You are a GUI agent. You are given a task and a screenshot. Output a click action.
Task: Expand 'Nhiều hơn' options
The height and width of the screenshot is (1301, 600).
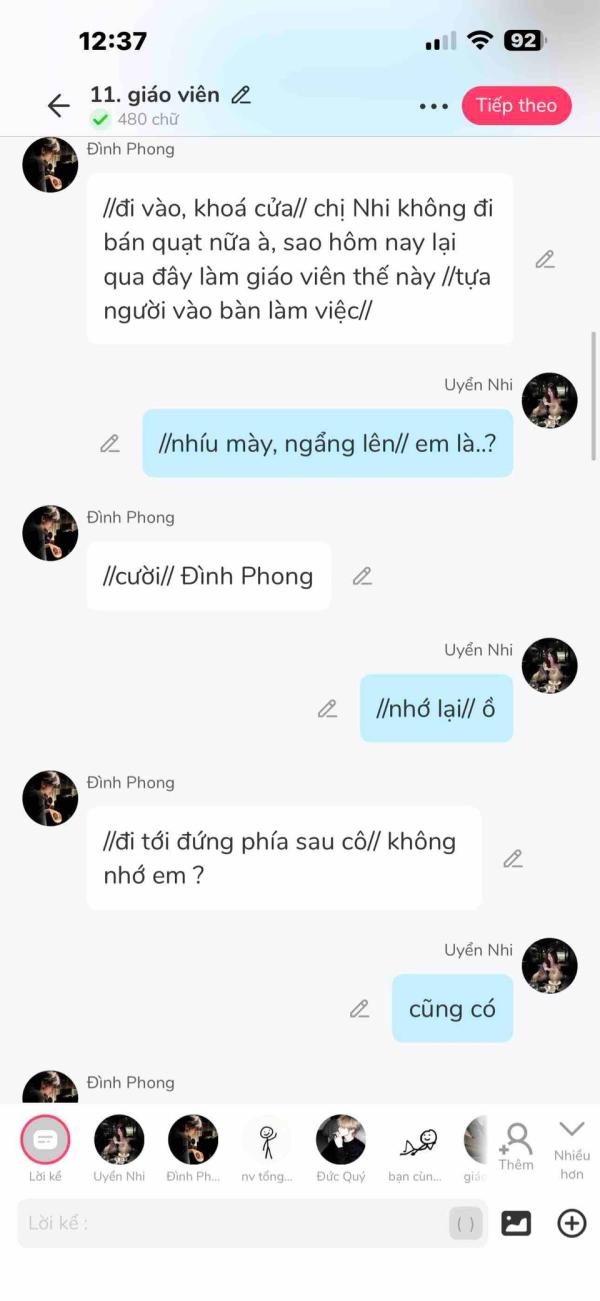pyautogui.click(x=572, y=1145)
